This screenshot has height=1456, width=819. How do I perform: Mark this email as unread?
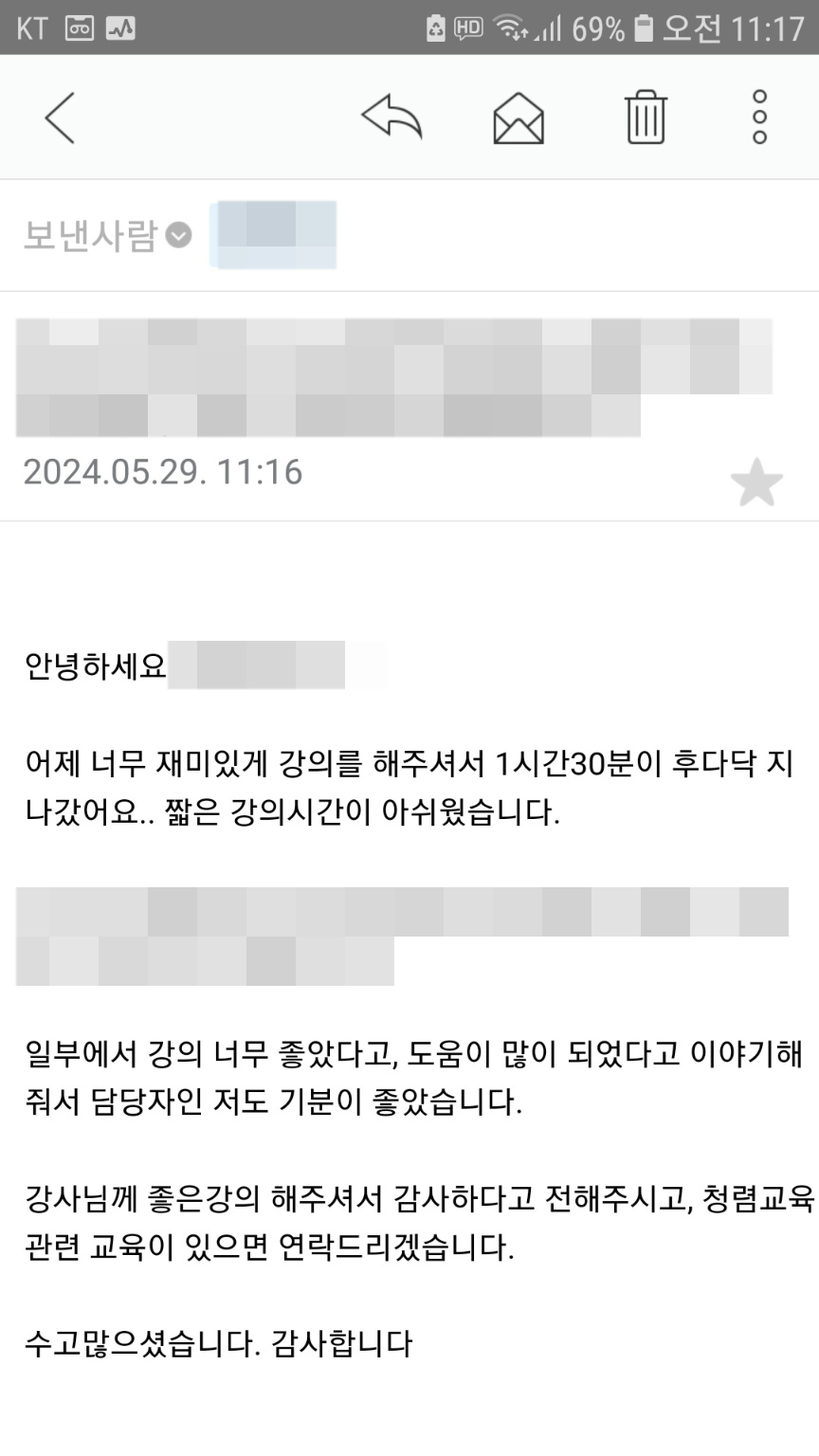coord(519,118)
